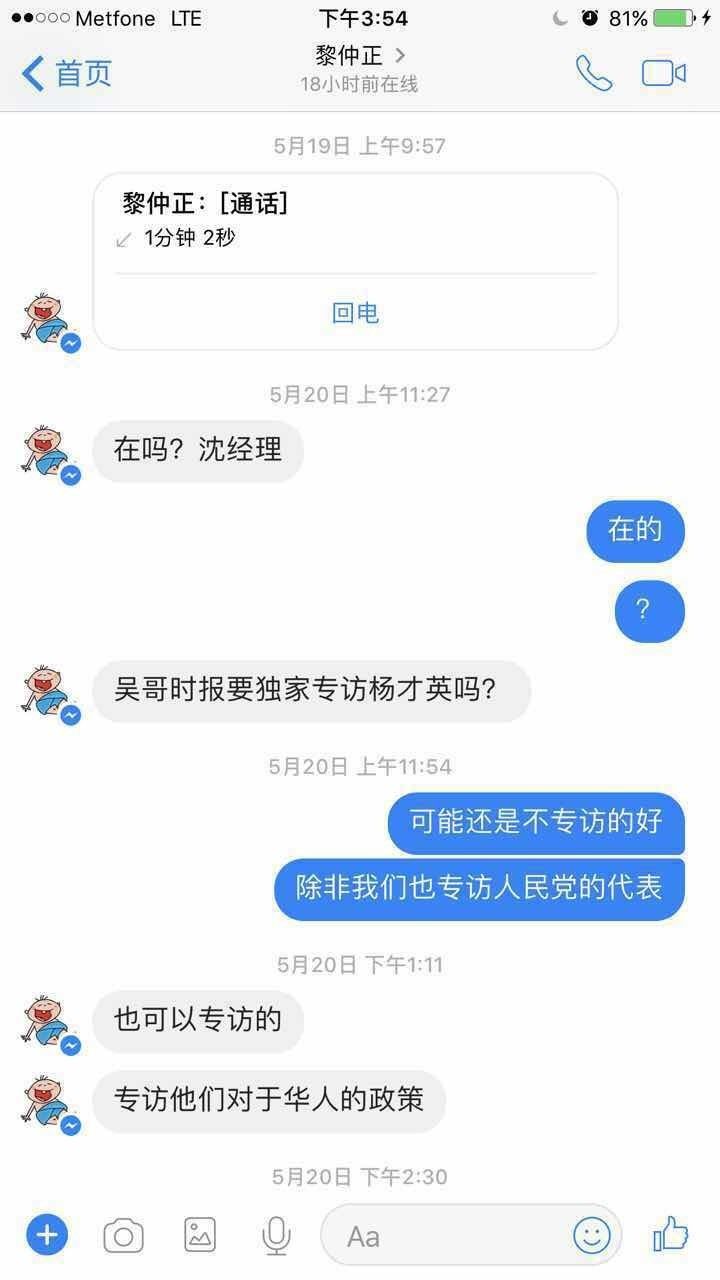Start a voice call
The width and height of the screenshot is (720, 1280).
(593, 73)
